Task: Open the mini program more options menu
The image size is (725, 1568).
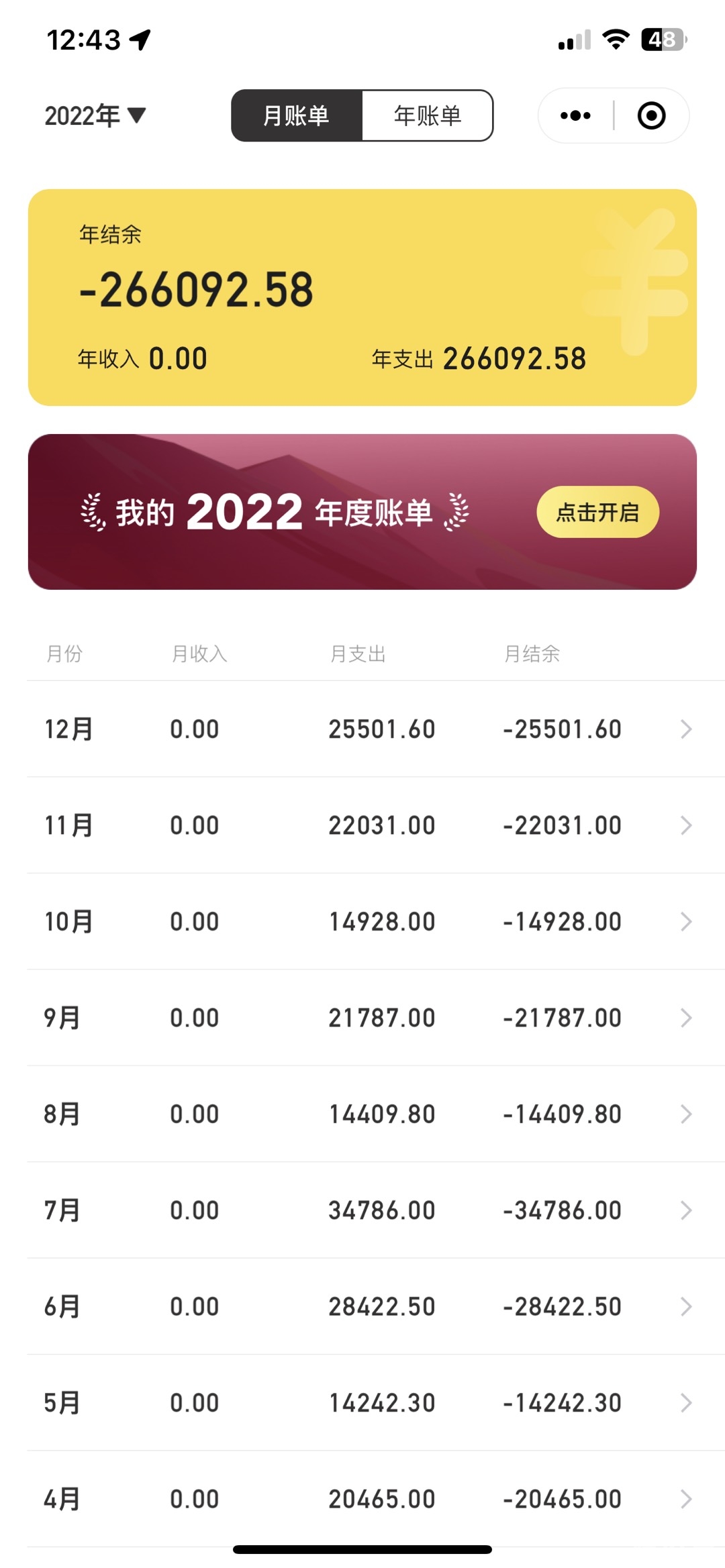Action: (x=575, y=115)
